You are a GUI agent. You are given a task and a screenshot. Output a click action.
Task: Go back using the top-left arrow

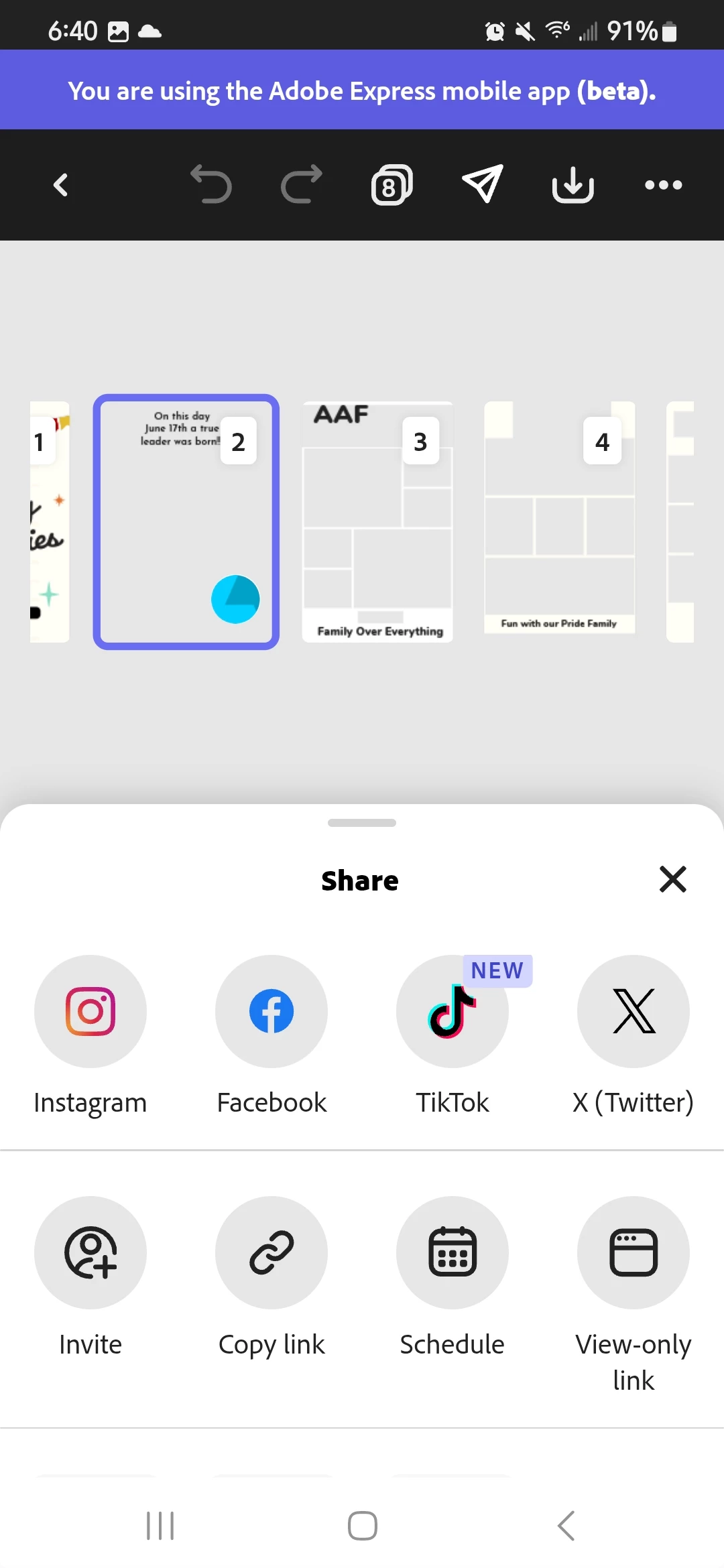point(61,185)
